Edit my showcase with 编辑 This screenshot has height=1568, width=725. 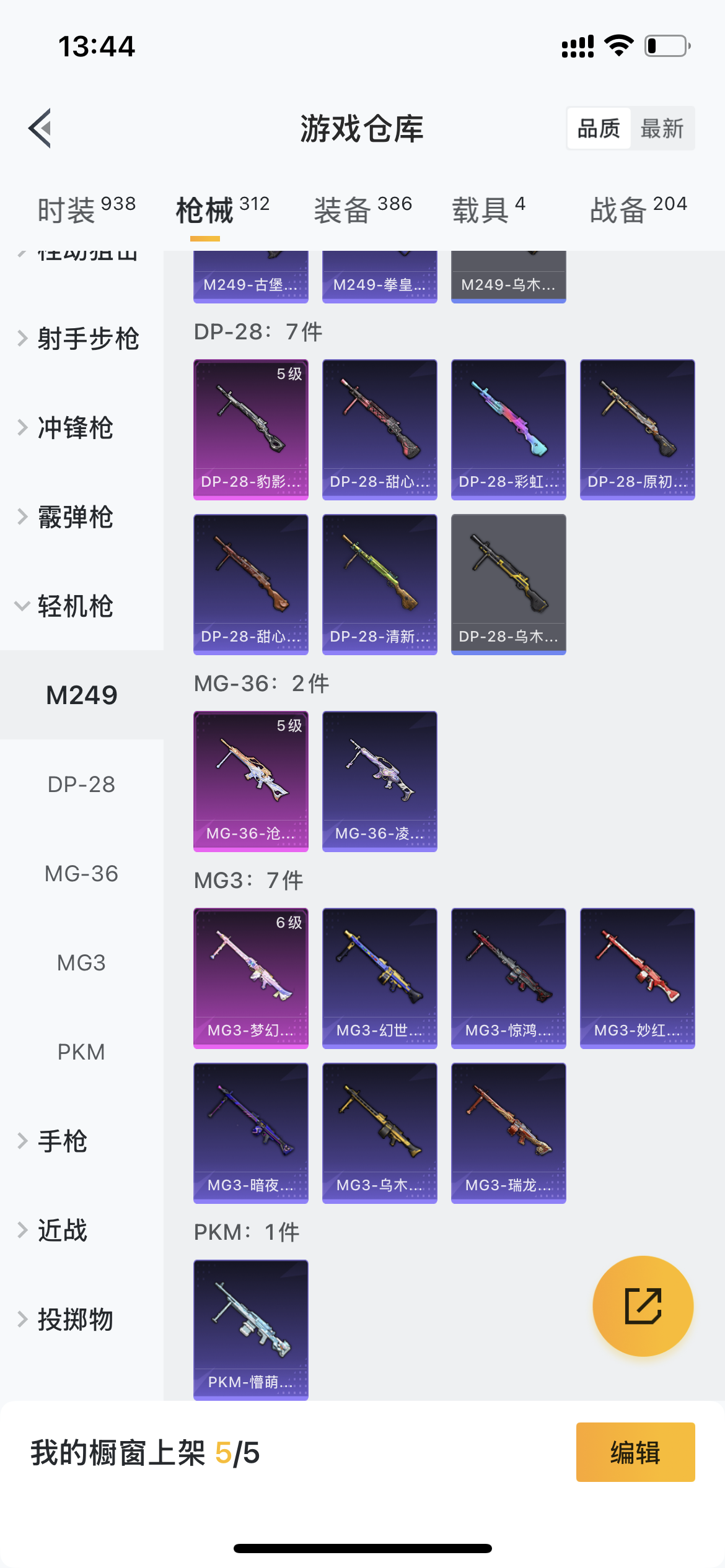[x=635, y=1452]
